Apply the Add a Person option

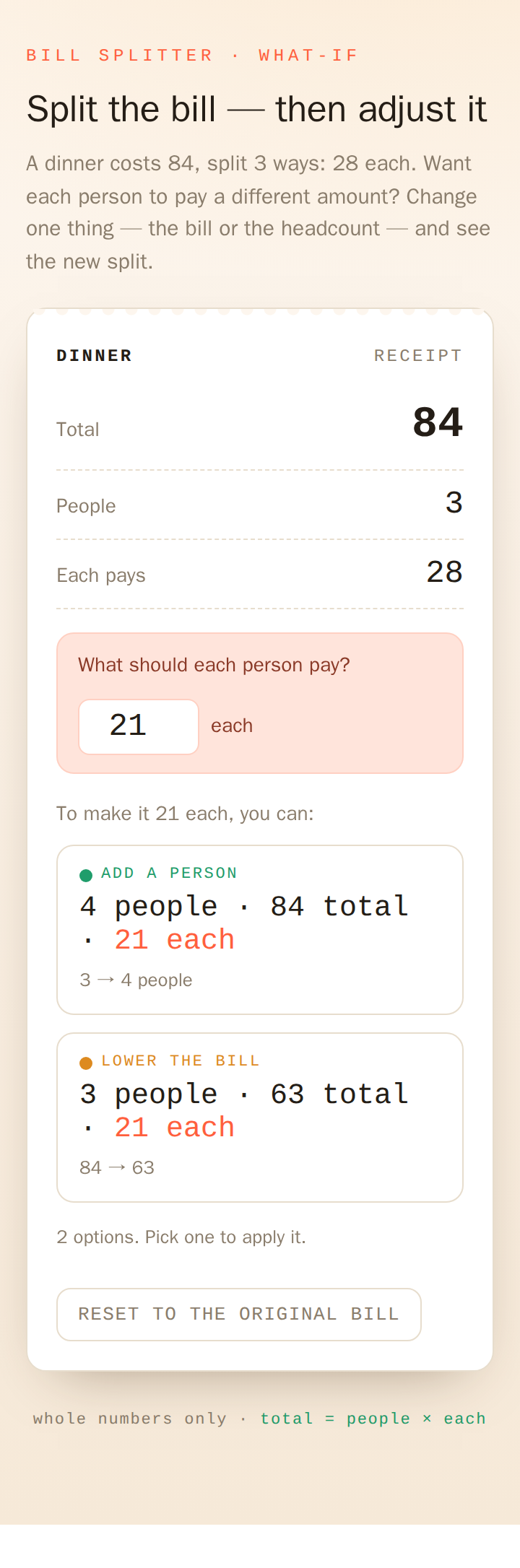click(260, 930)
